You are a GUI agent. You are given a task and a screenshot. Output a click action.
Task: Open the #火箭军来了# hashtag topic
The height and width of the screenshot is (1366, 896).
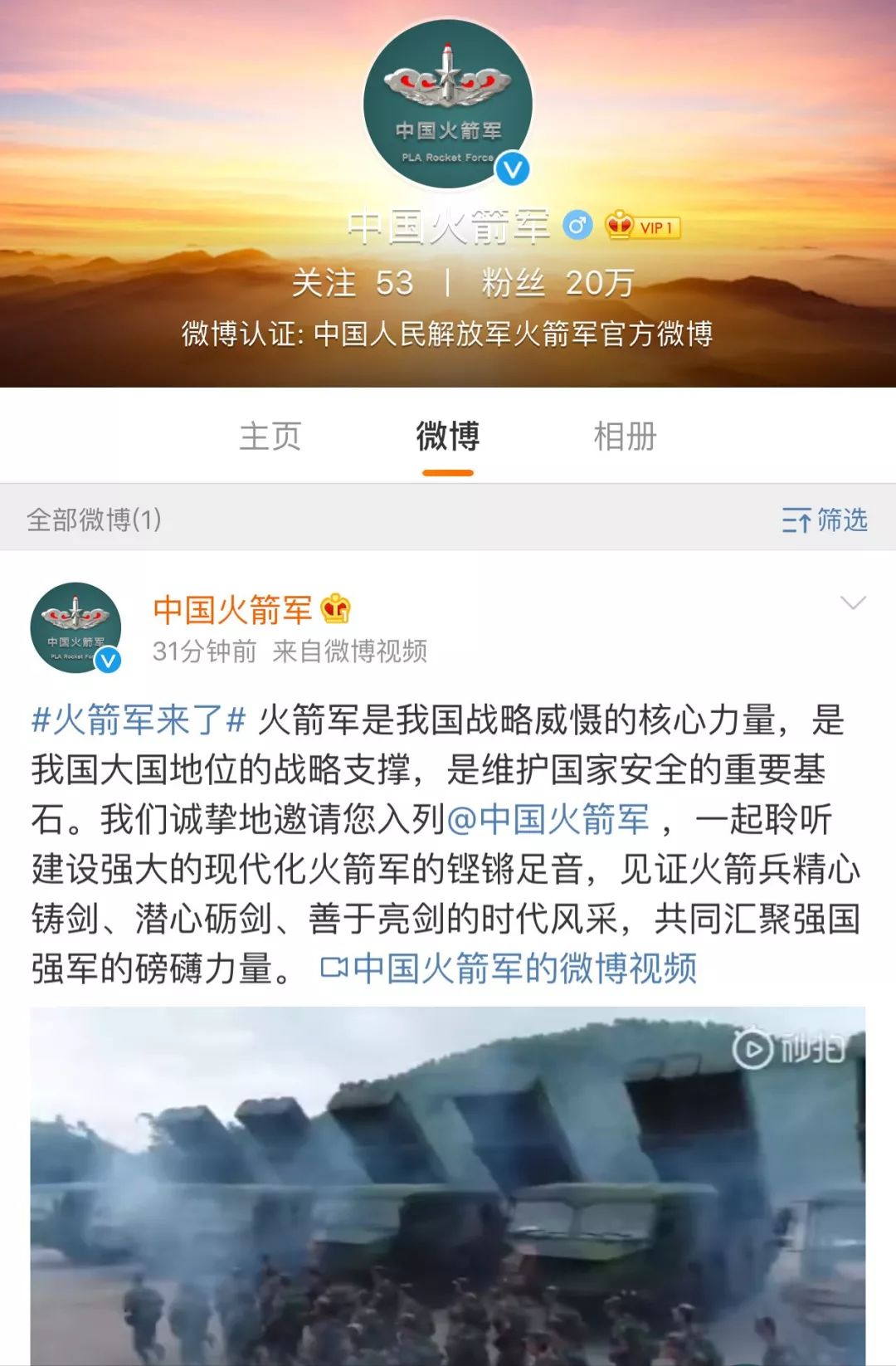[x=139, y=720]
